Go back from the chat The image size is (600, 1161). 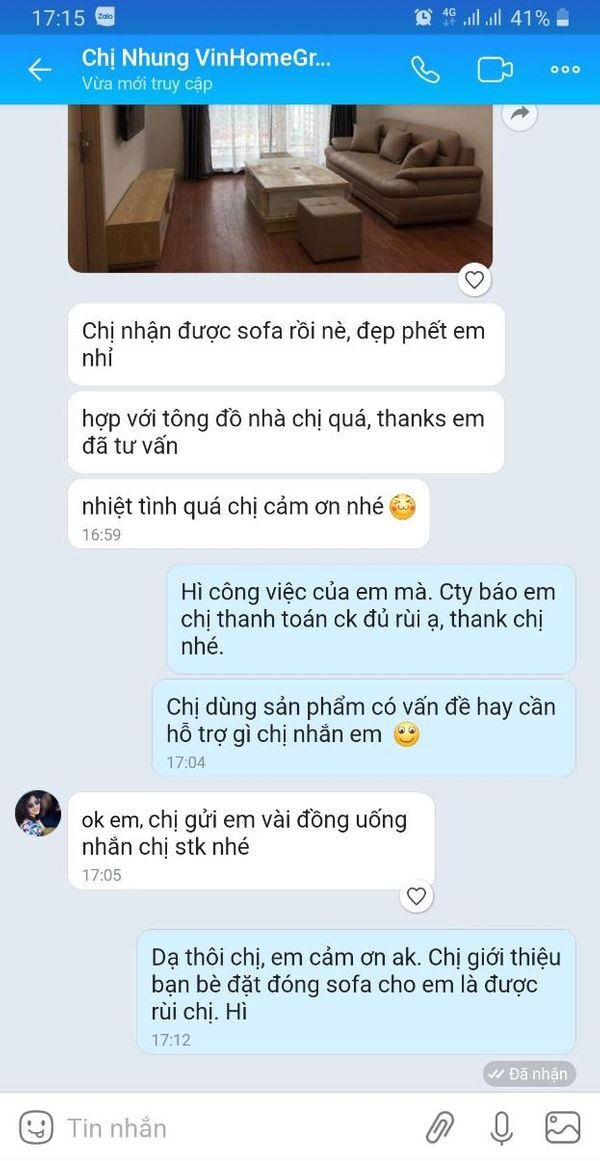(39, 70)
